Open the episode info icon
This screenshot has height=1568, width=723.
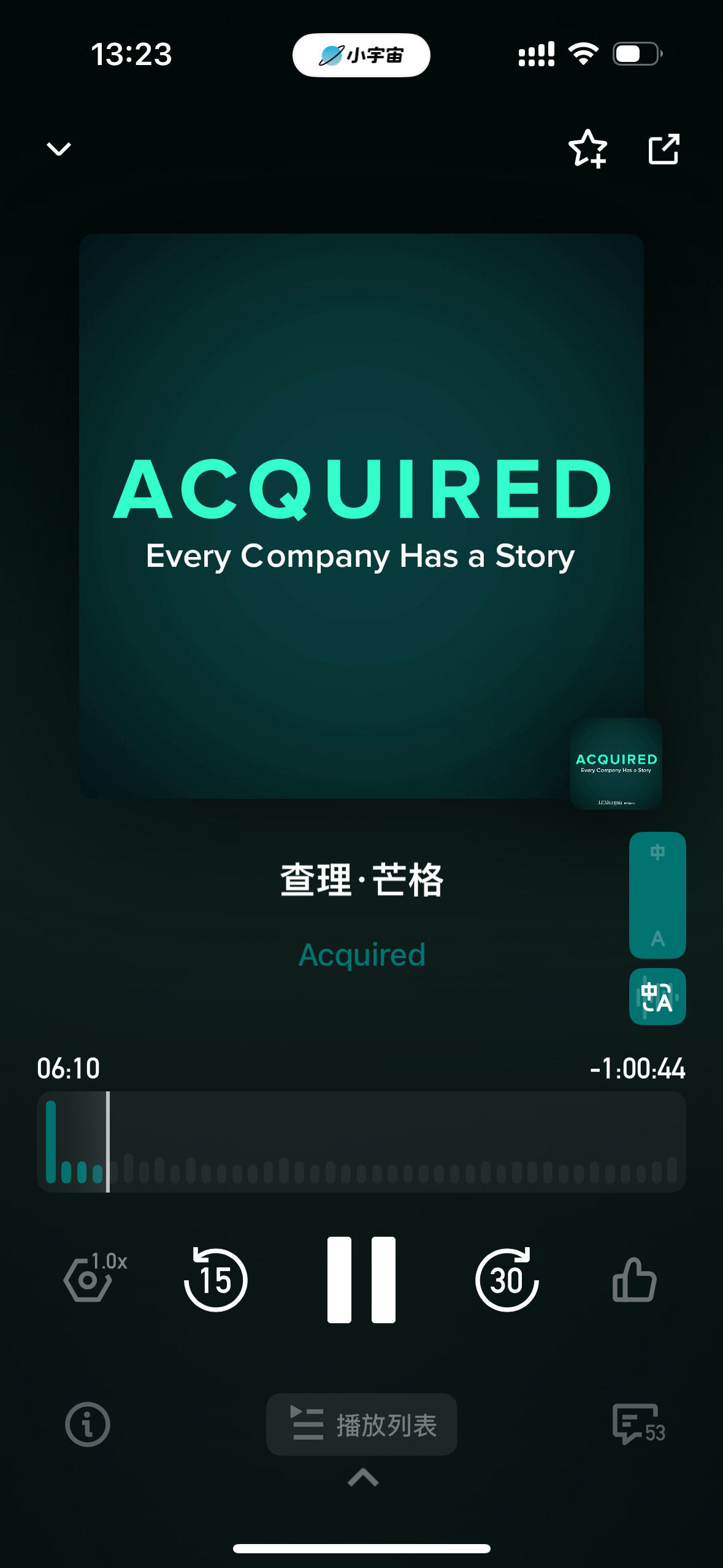(x=88, y=1424)
